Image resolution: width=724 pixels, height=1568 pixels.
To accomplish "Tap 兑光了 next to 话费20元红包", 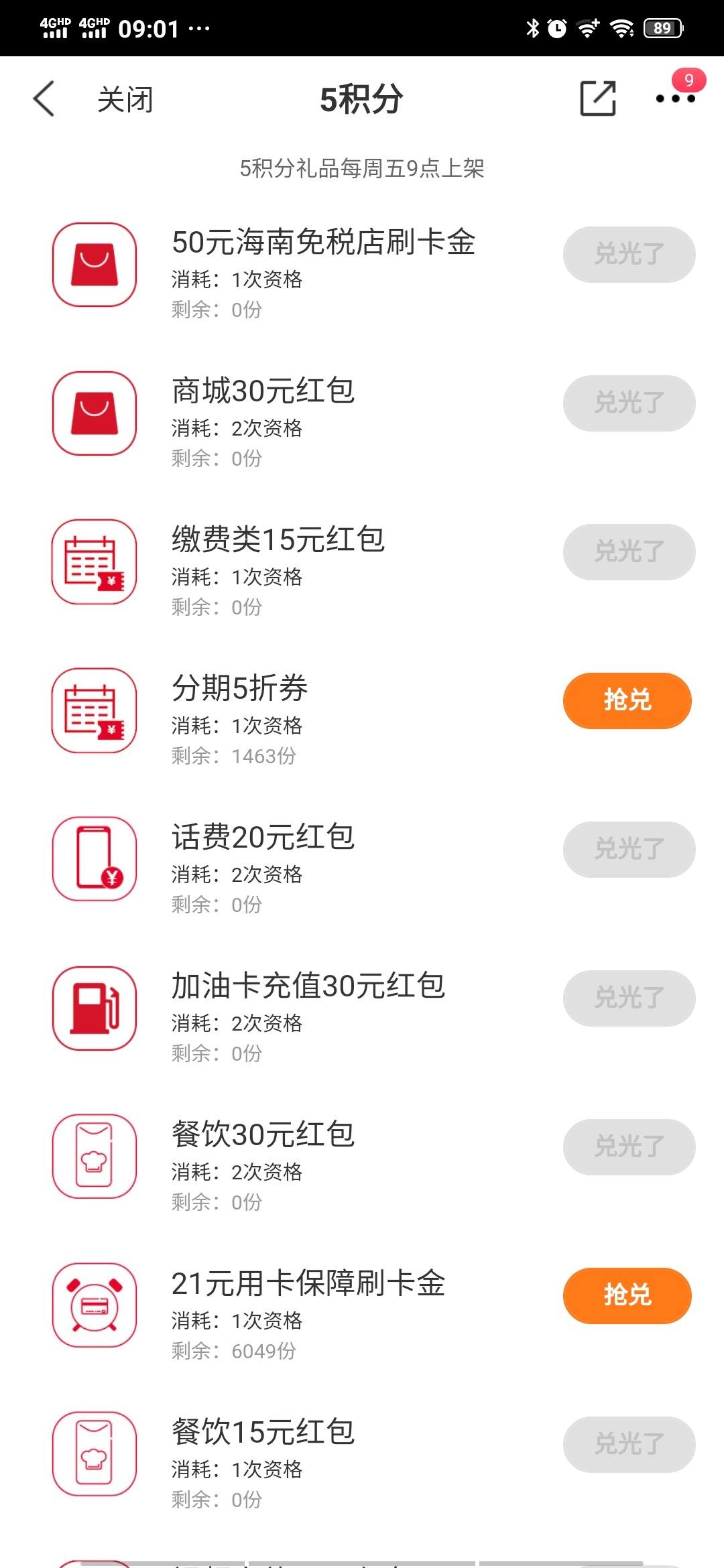I will 629,850.
